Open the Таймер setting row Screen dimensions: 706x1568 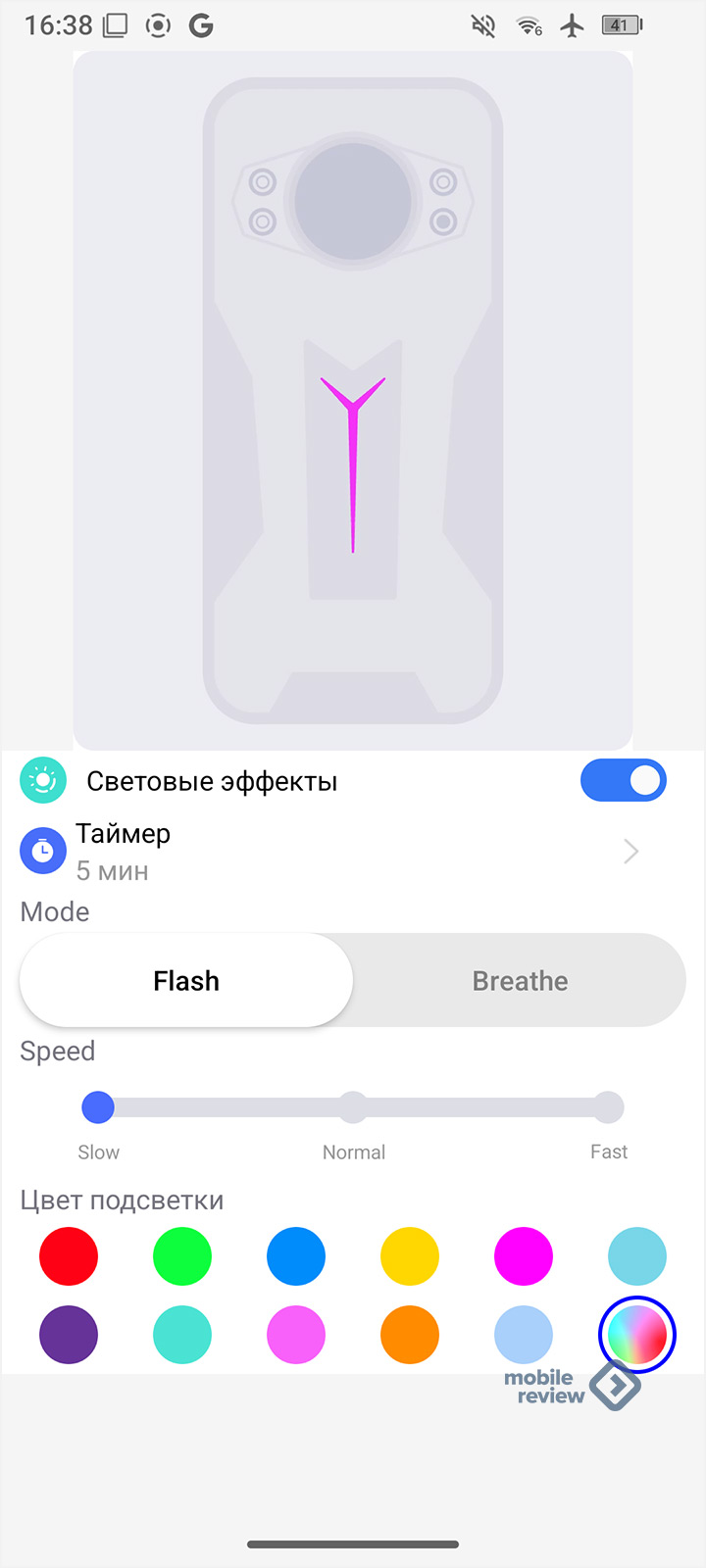pos(333,851)
